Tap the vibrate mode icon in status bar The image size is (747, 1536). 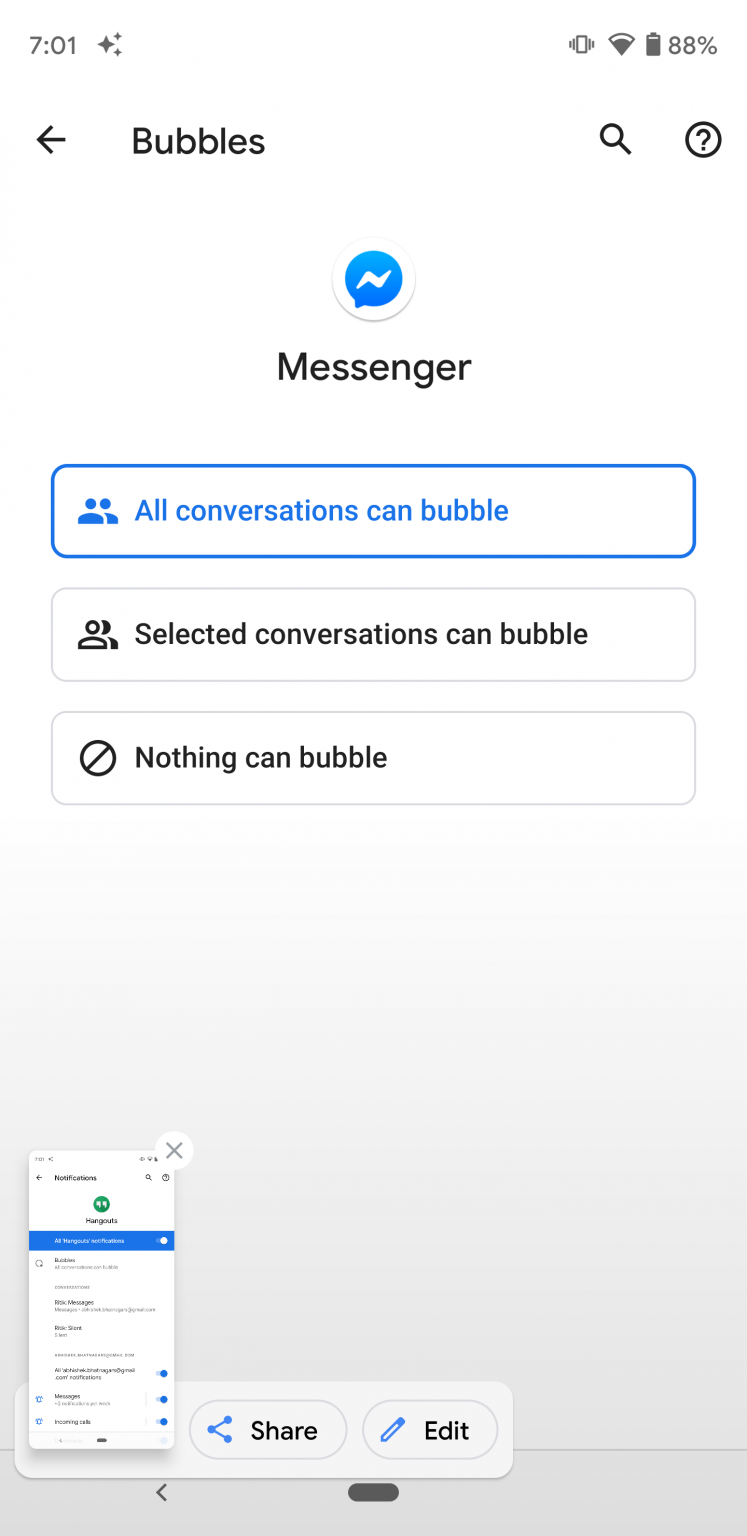[x=580, y=44]
